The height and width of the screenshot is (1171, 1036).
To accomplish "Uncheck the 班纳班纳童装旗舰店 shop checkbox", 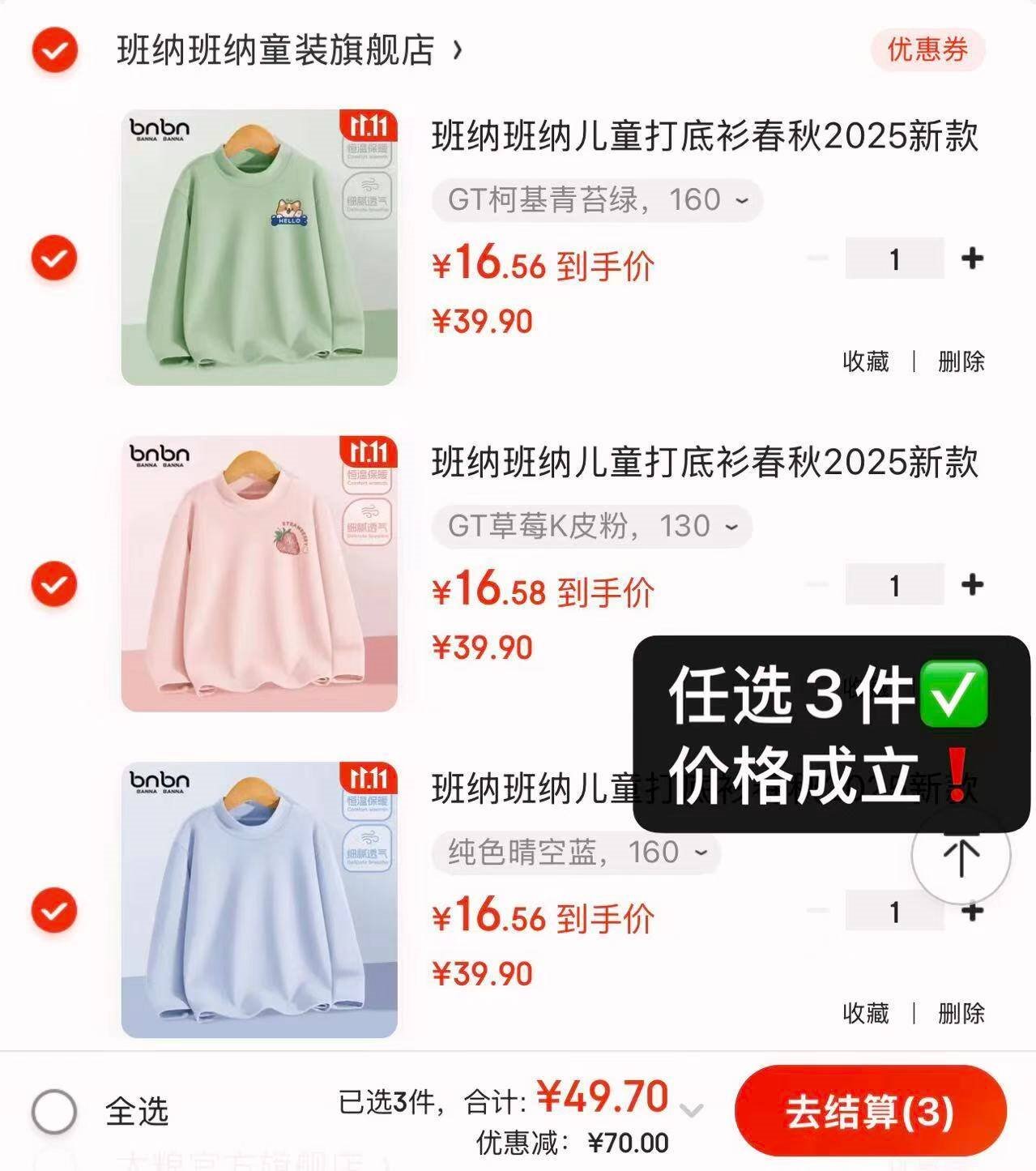I will click(54, 50).
